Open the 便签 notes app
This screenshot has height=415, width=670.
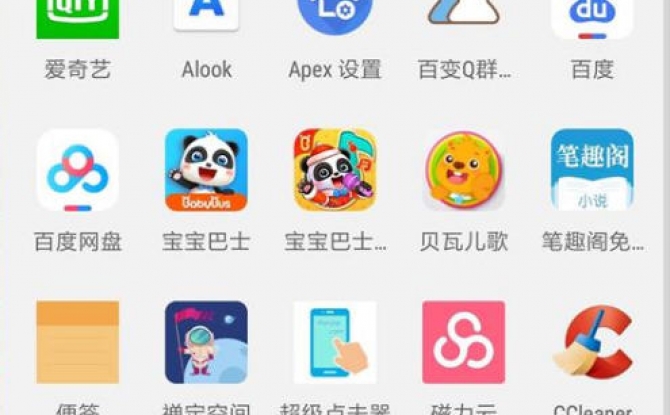pos(77,343)
